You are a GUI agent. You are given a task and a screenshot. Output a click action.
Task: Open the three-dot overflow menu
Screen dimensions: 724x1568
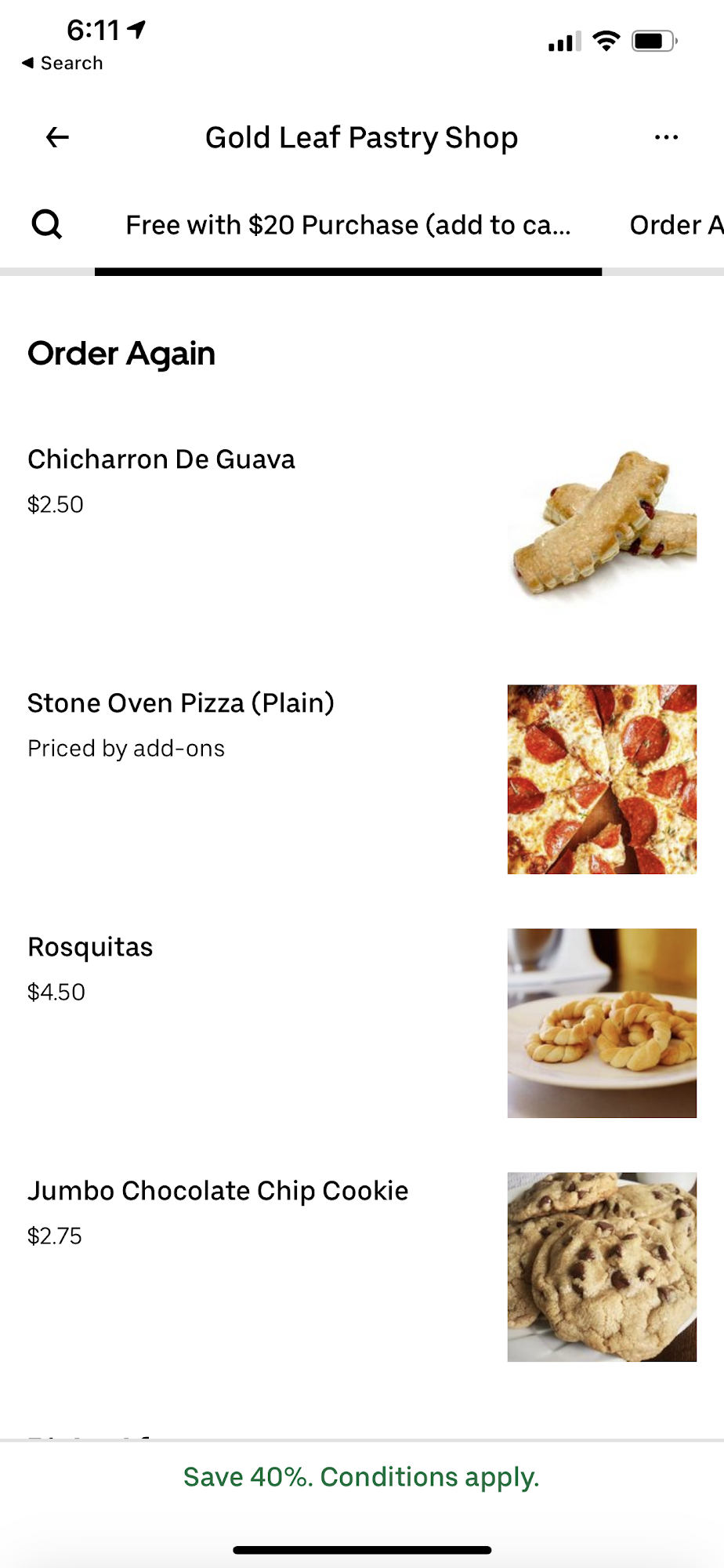[666, 138]
